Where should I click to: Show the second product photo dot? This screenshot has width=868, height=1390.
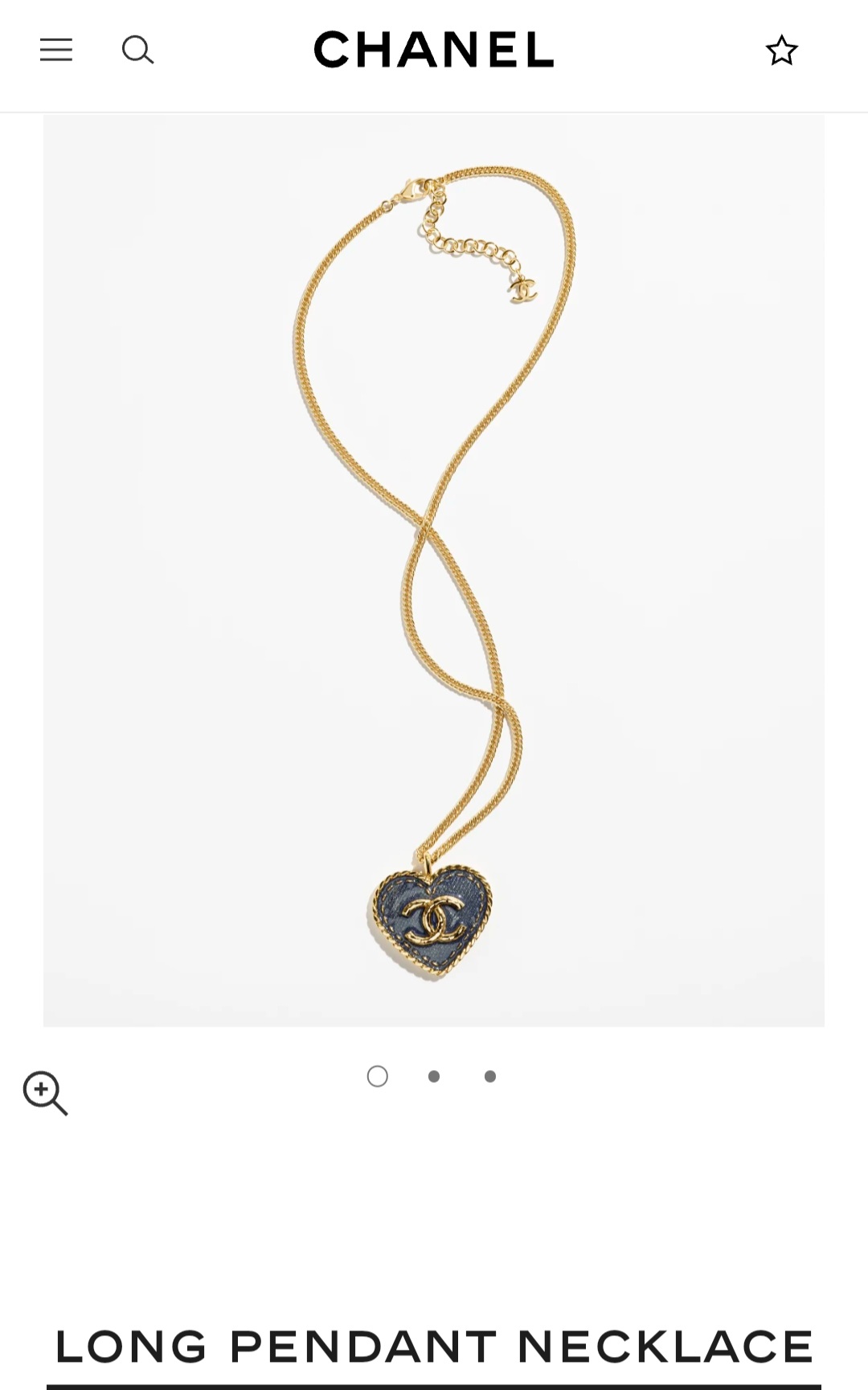tap(434, 1076)
